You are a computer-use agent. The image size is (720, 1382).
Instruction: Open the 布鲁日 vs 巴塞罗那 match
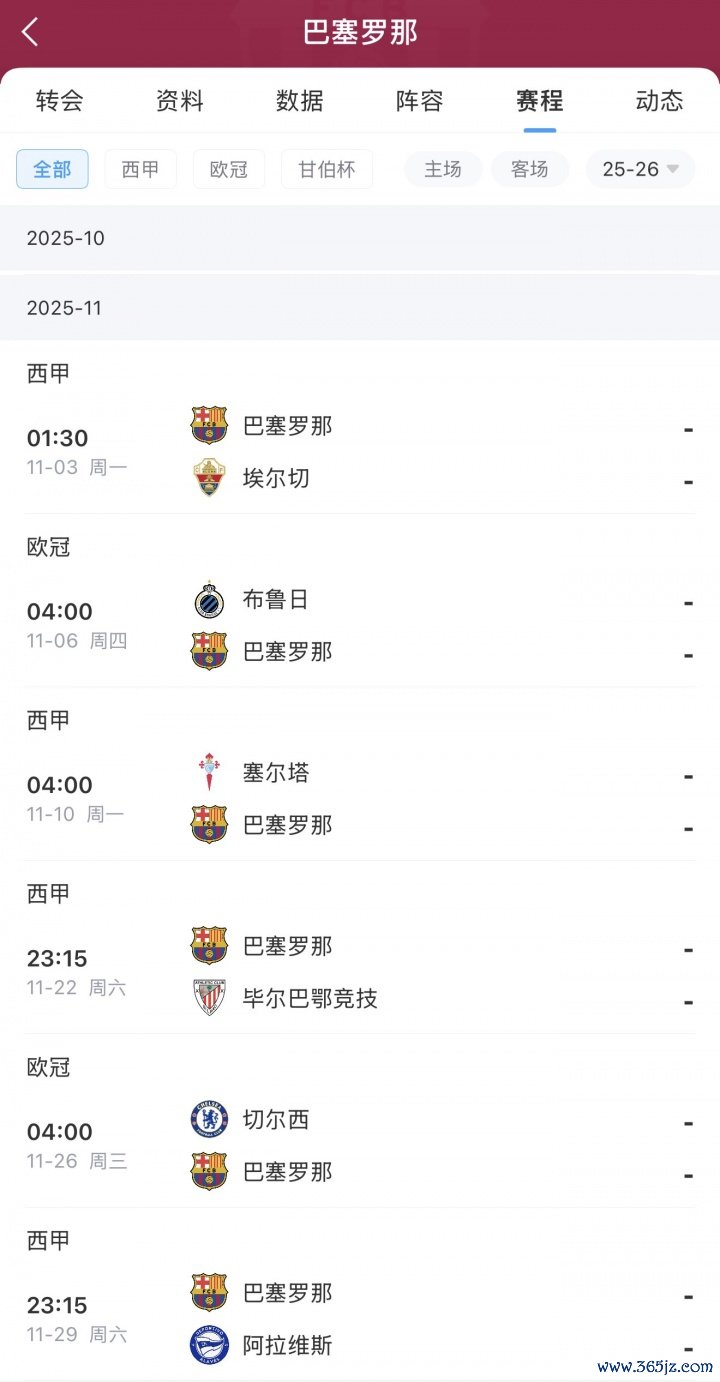(360, 626)
